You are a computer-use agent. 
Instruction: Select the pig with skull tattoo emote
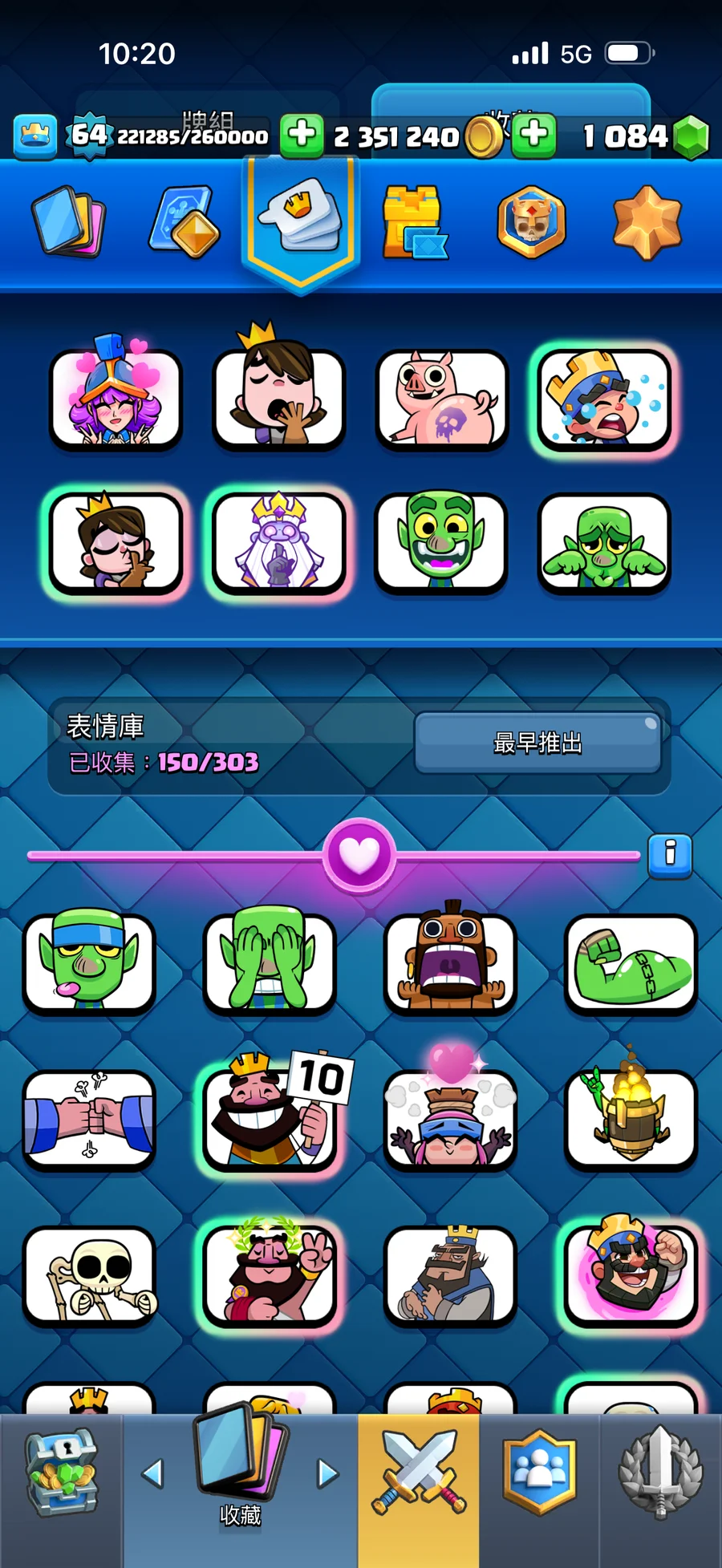pyautogui.click(x=441, y=398)
